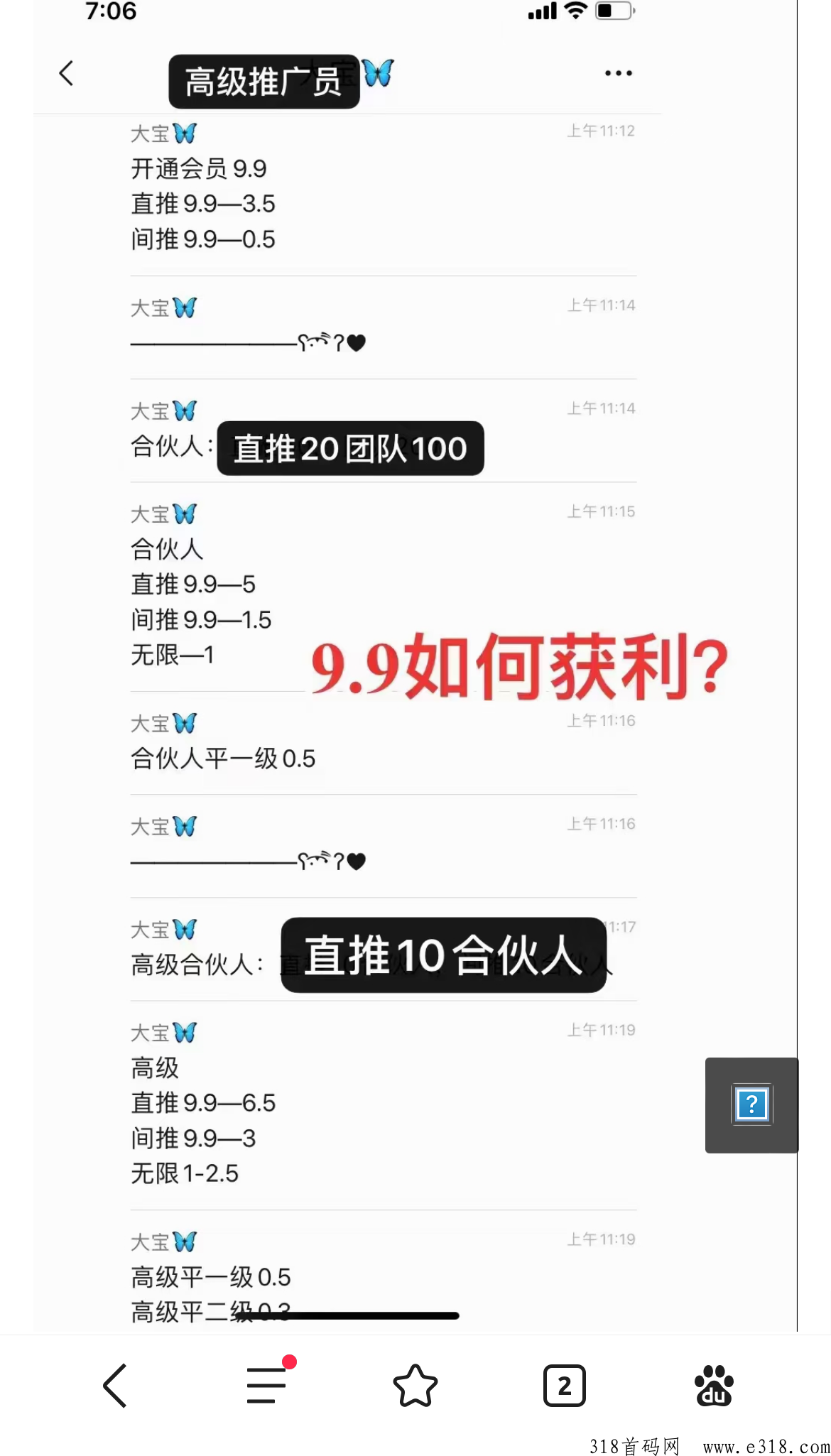Go back using the bottom toolbar arrow
Screen dimensions: 831x1456
(115, 1385)
